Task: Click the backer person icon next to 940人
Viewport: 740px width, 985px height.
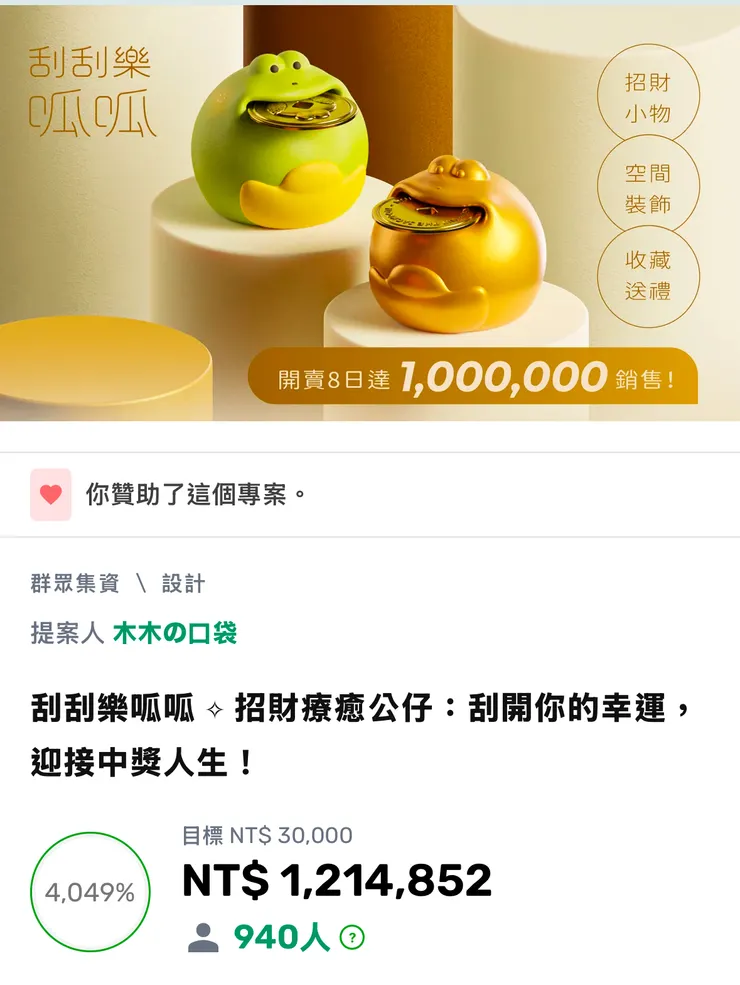Action: [203, 940]
